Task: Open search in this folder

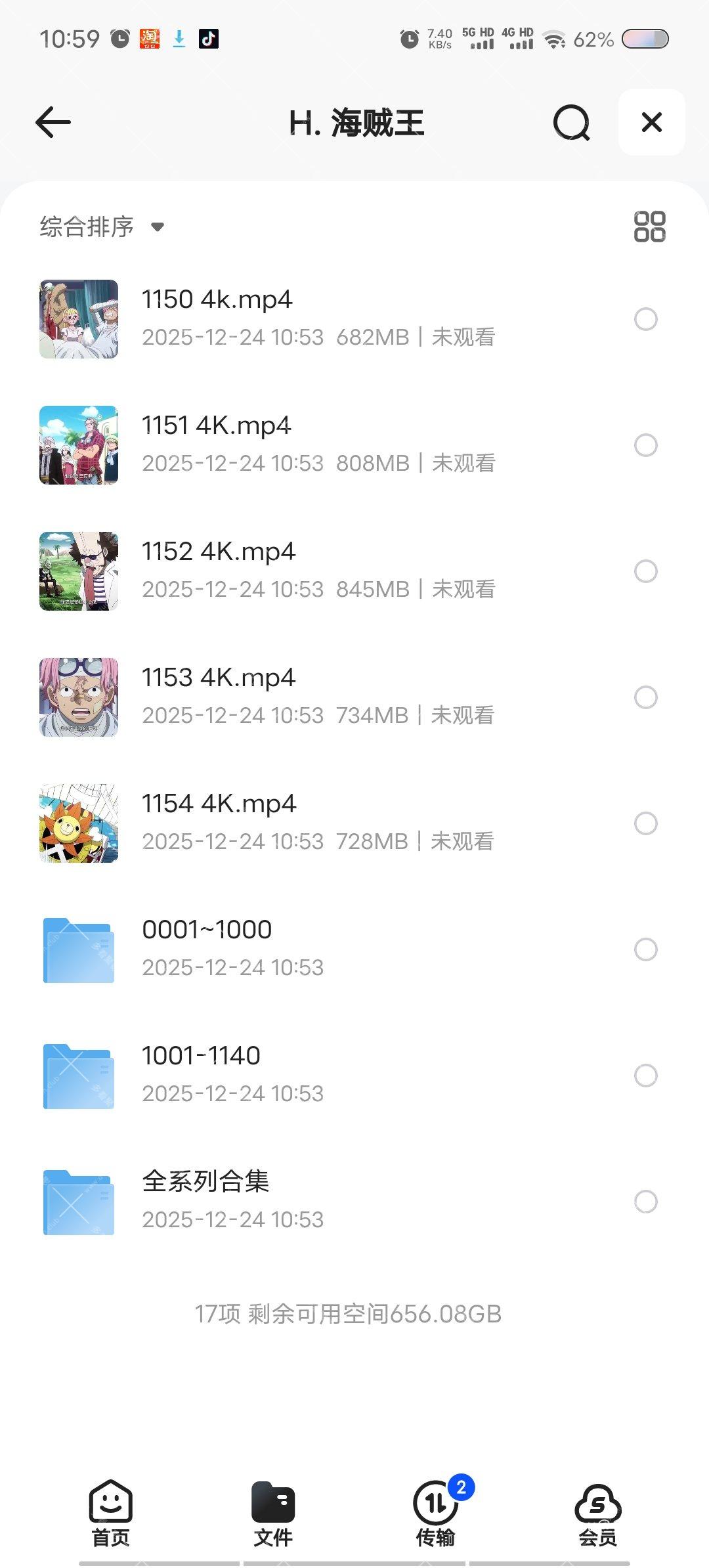Action: [571, 123]
